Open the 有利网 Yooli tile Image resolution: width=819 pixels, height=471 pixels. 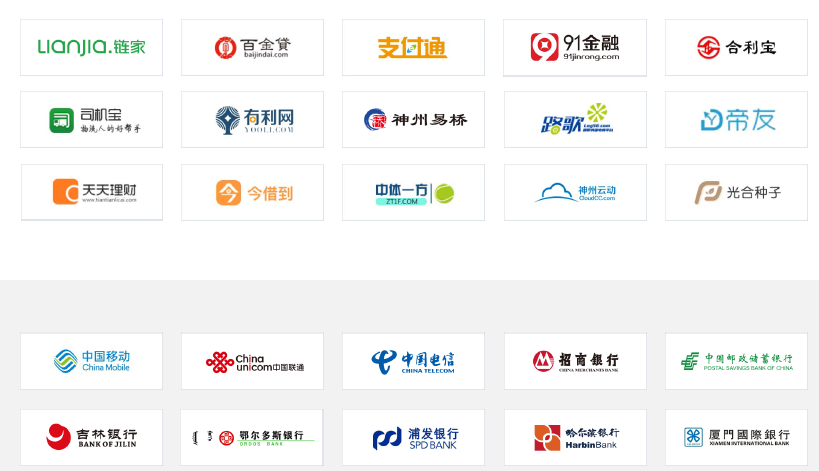252,120
